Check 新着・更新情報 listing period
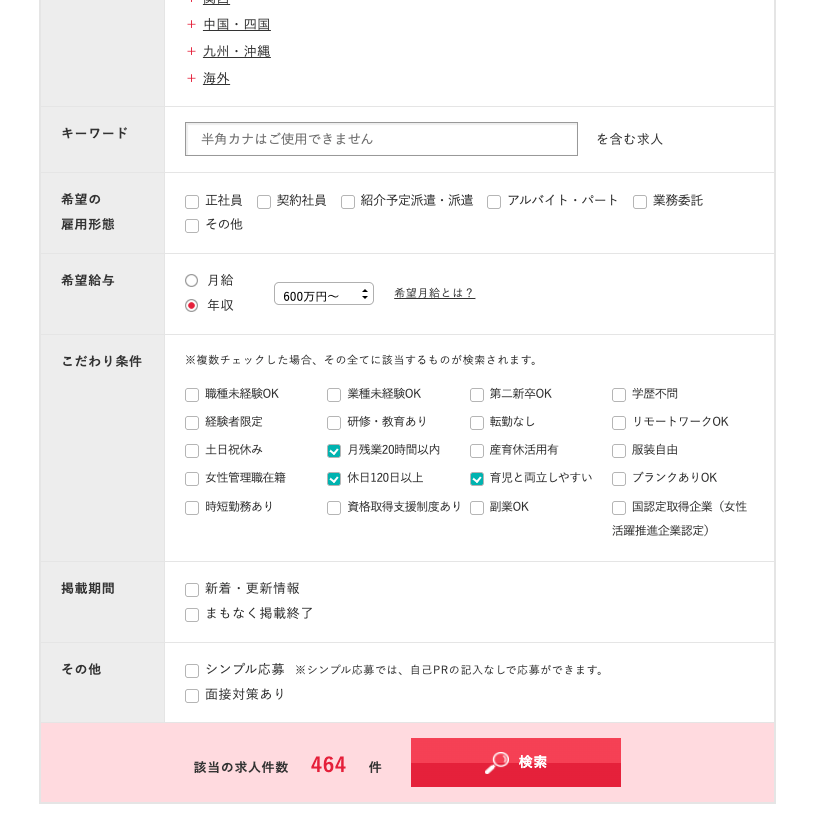This screenshot has height=819, width=823. click(192, 590)
